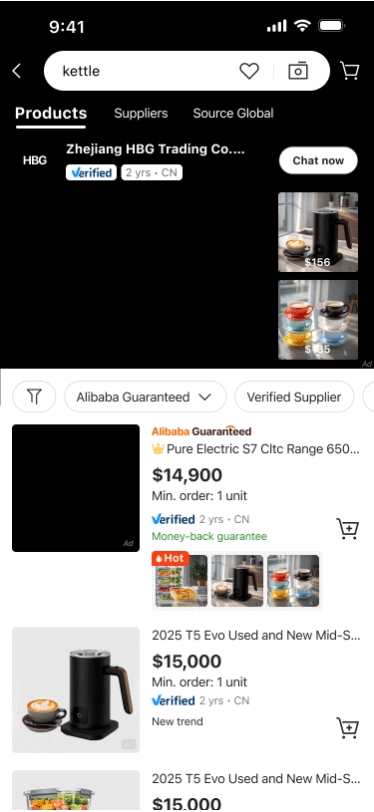Add the New trend item to cart
Viewport: 374px width, 812px height.
click(x=348, y=728)
